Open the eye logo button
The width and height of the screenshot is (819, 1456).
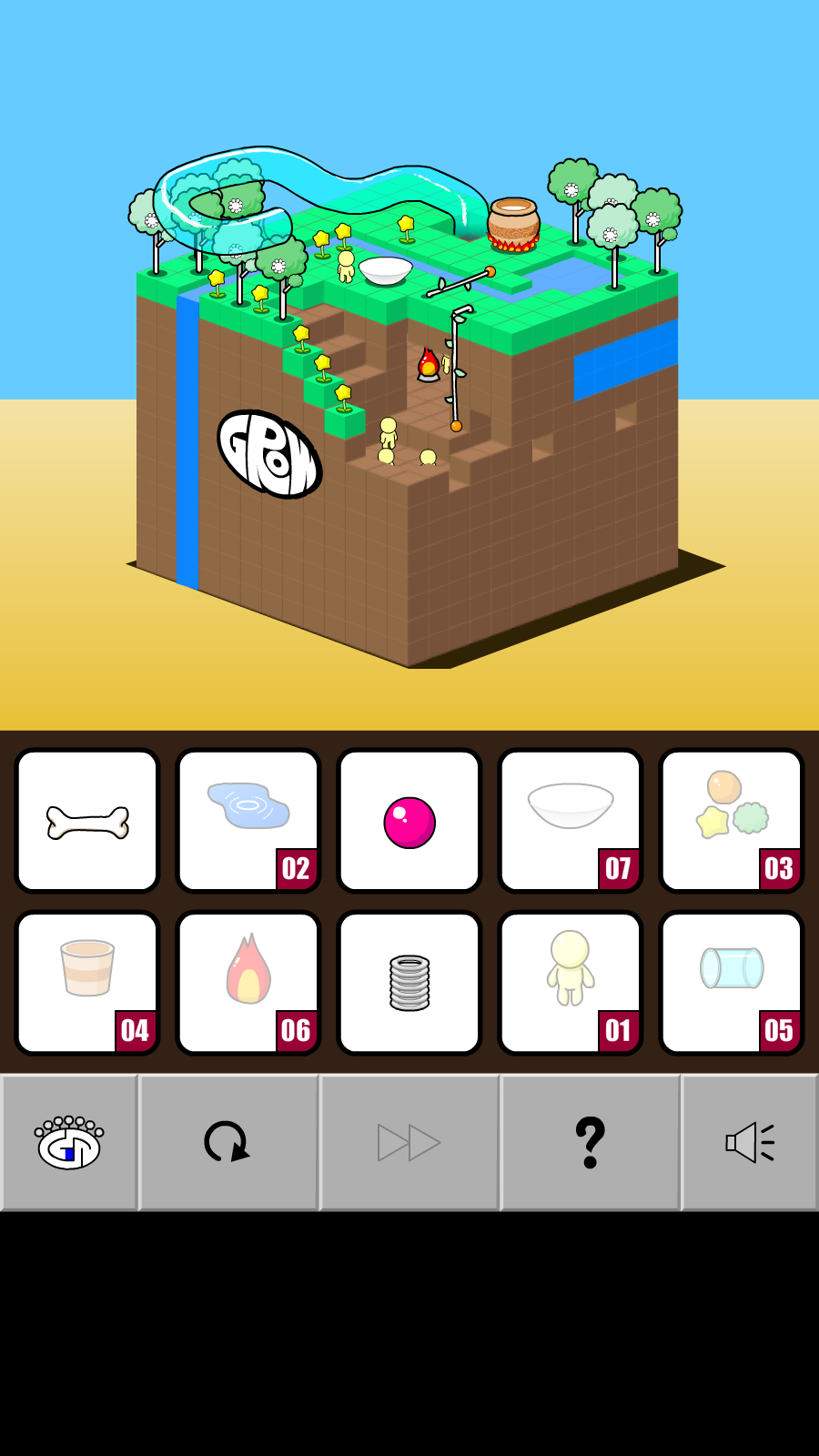pos(69,1142)
